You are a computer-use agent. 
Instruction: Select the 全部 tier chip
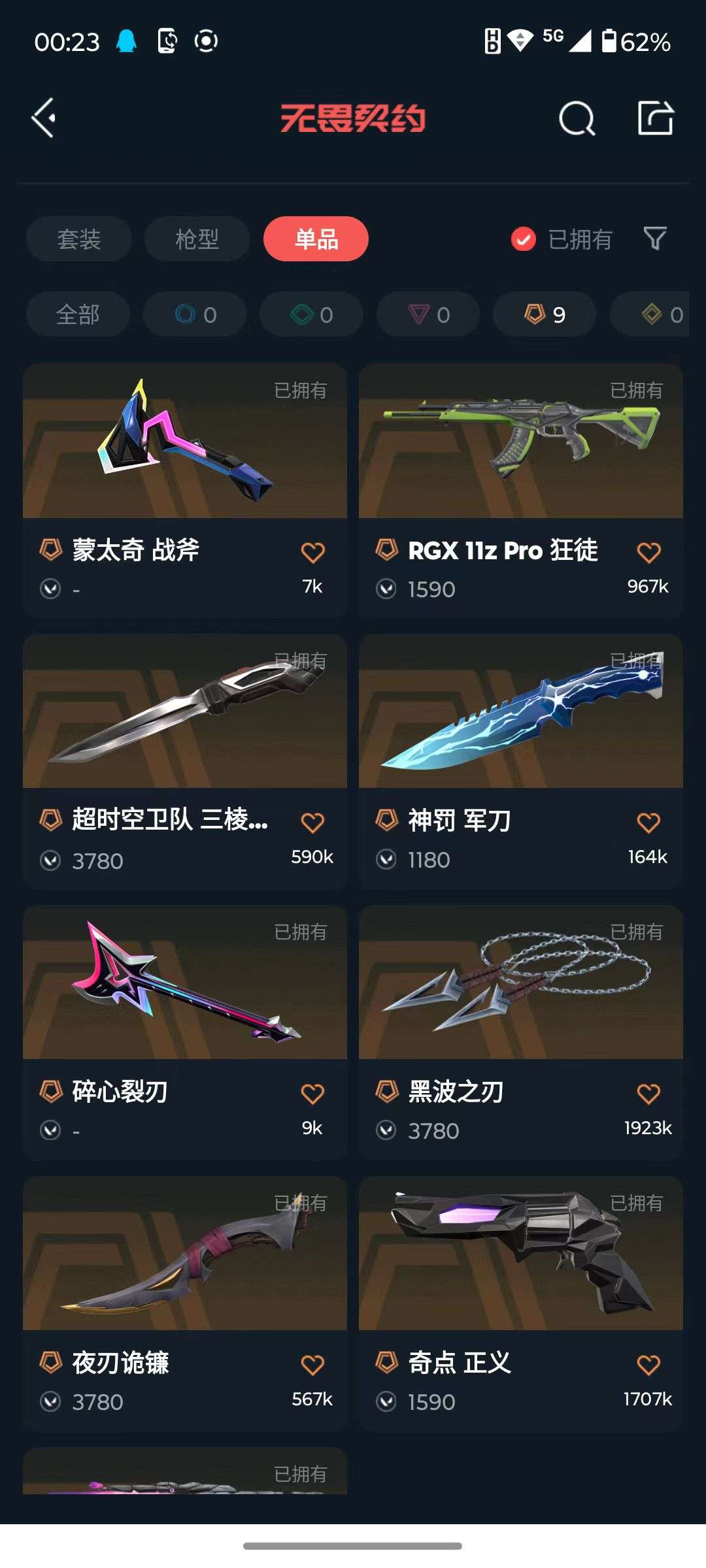click(78, 314)
